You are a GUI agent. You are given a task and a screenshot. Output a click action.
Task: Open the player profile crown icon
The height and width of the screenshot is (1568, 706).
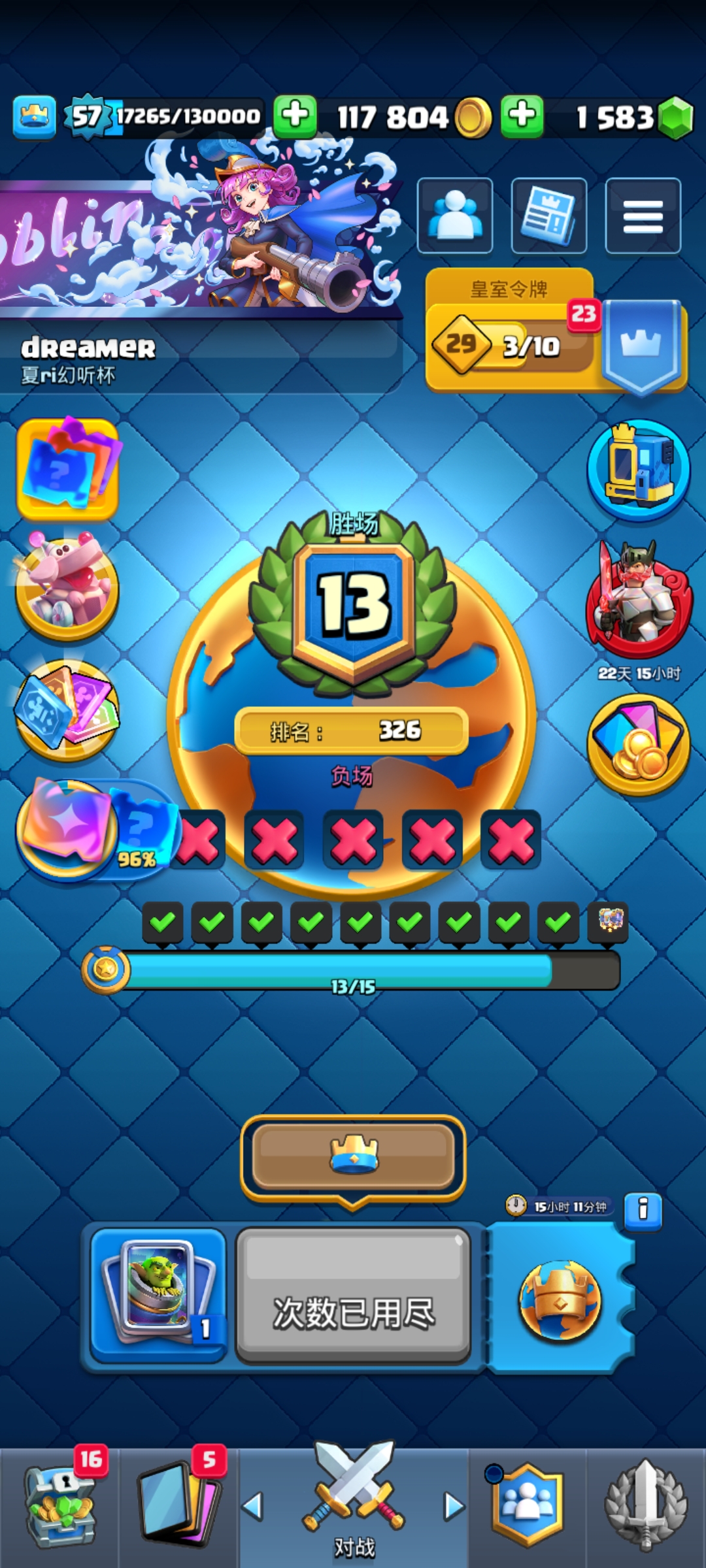35,117
